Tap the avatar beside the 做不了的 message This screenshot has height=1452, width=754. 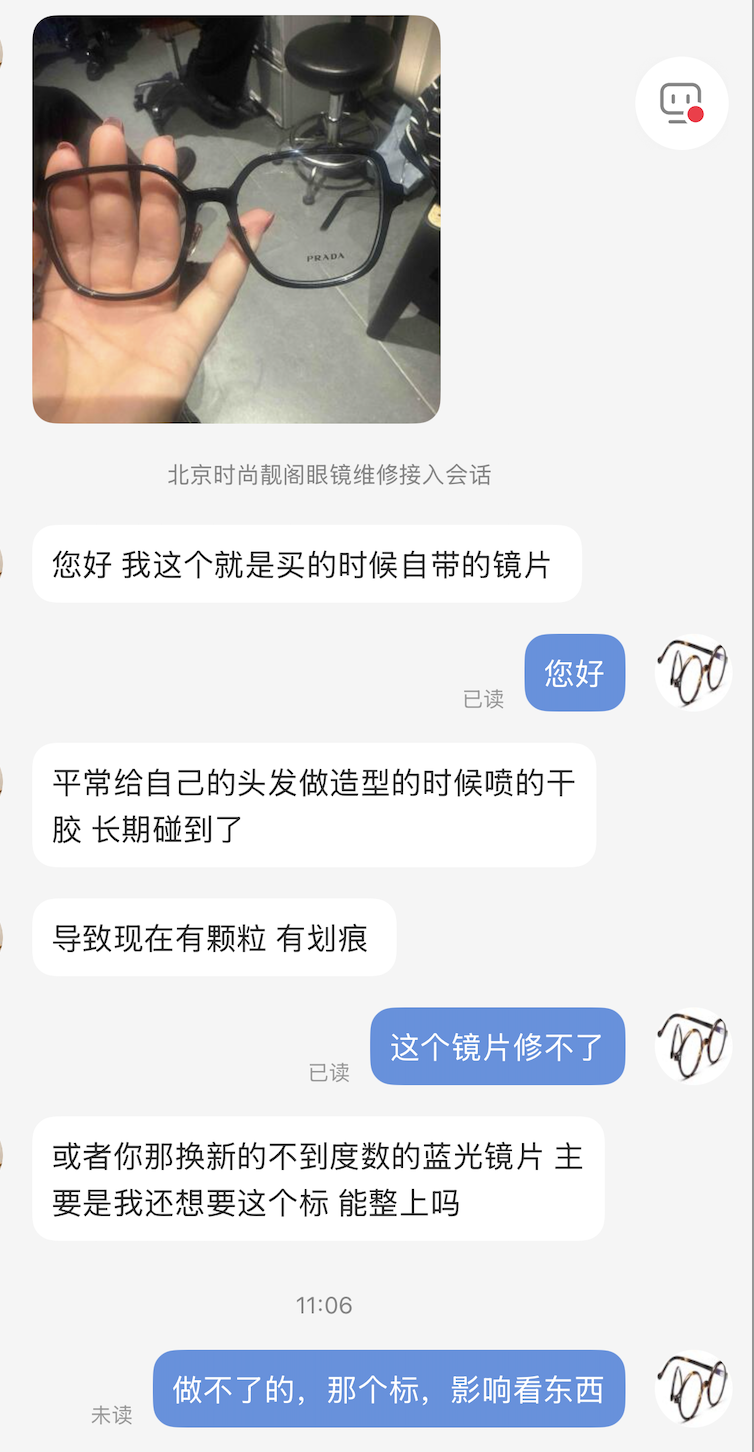pyautogui.click(x=693, y=1388)
